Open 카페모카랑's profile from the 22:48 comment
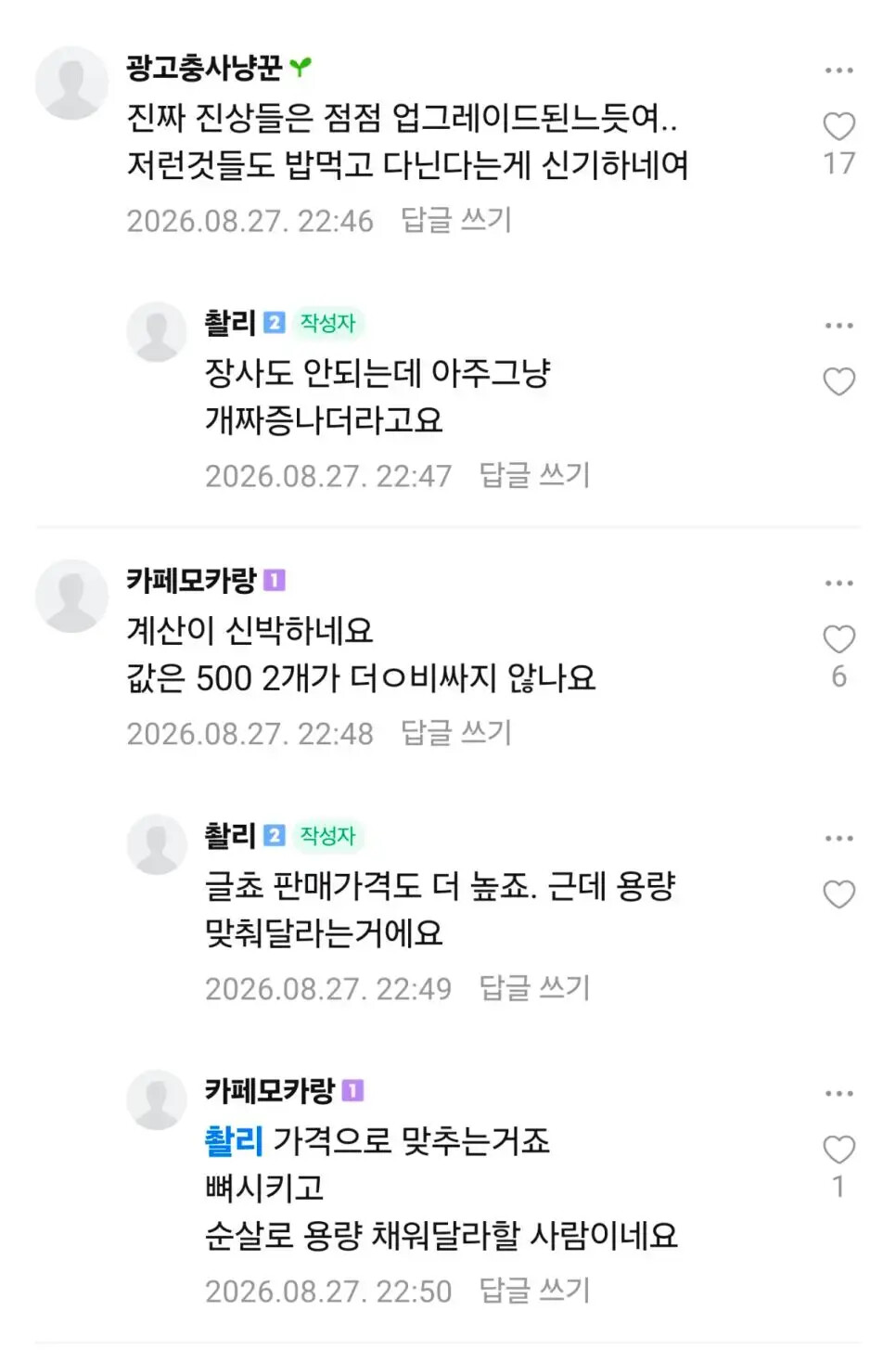This screenshot has height=1350, width=896. [x=72, y=596]
